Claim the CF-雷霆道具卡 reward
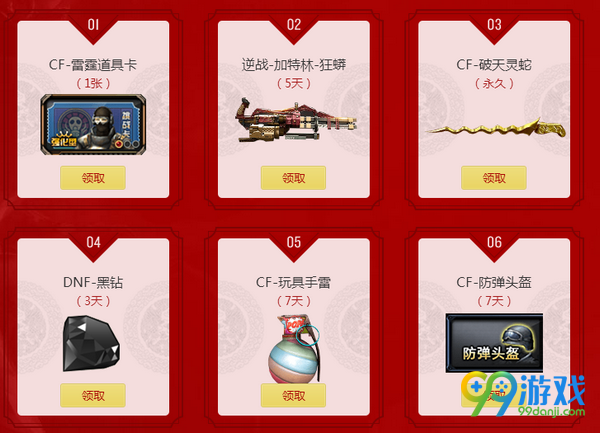 click(93, 178)
